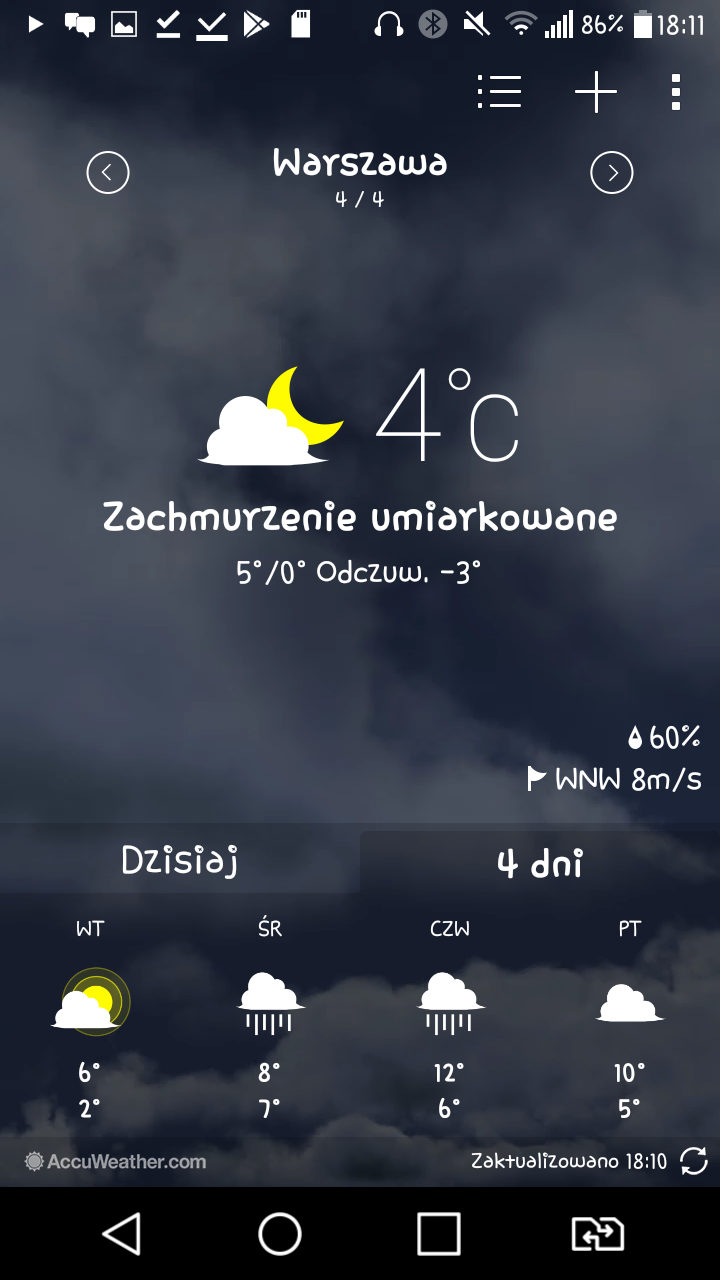Open the PT forecast day

(630, 1020)
